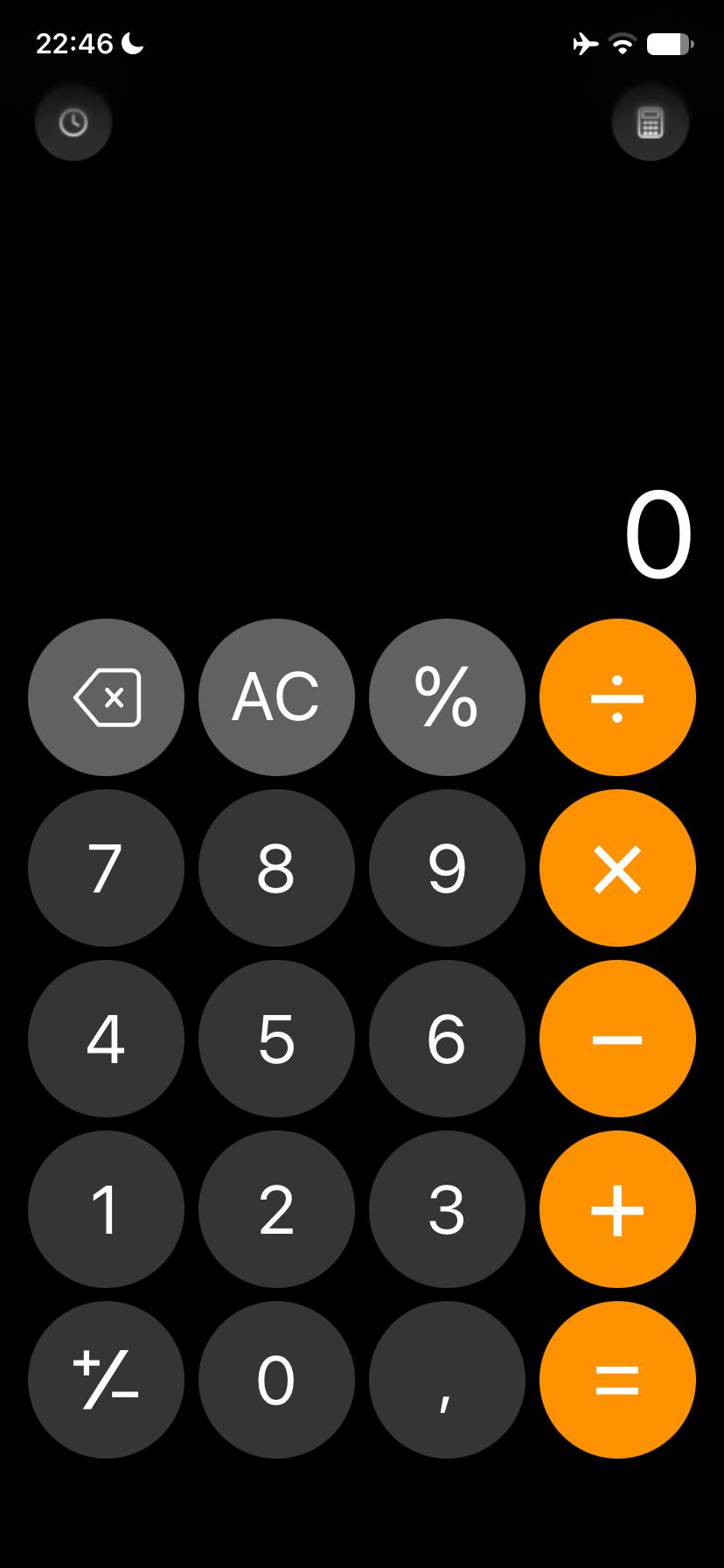Screen dimensions: 724x1568
Task: Enter digit 9
Action: coord(447,868)
